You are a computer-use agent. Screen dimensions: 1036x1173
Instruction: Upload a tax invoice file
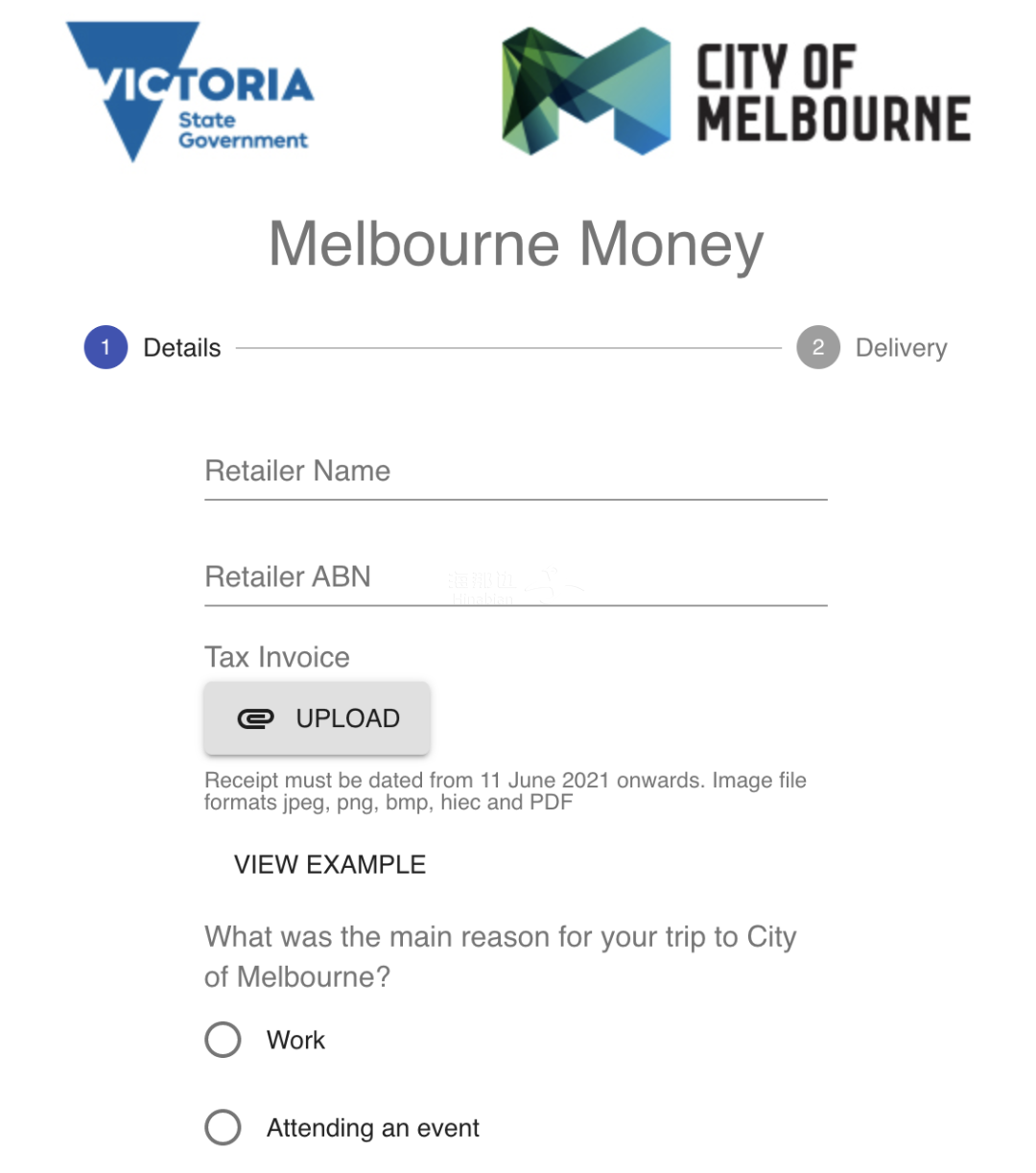[x=317, y=718]
